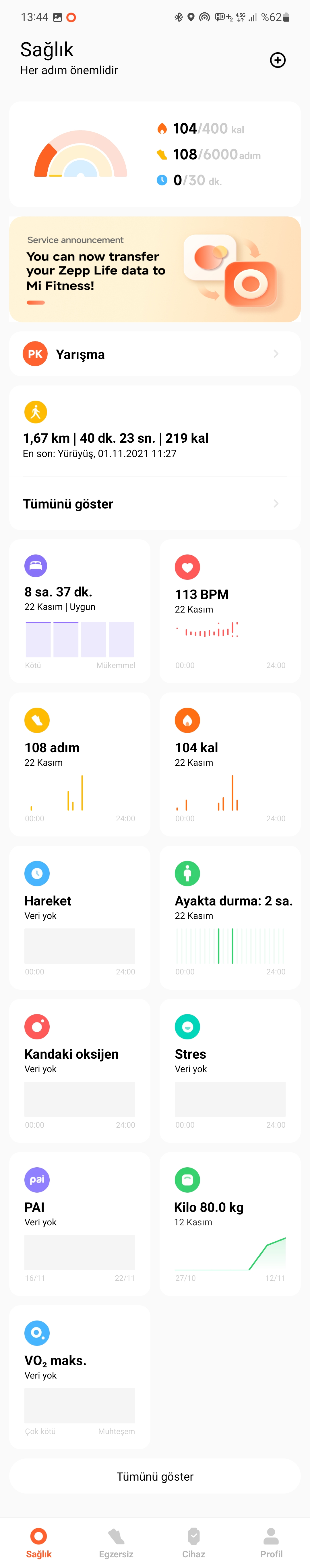Tap the plus icon at top right
Image resolution: width=310 pixels, height=1568 pixels.
tap(278, 60)
